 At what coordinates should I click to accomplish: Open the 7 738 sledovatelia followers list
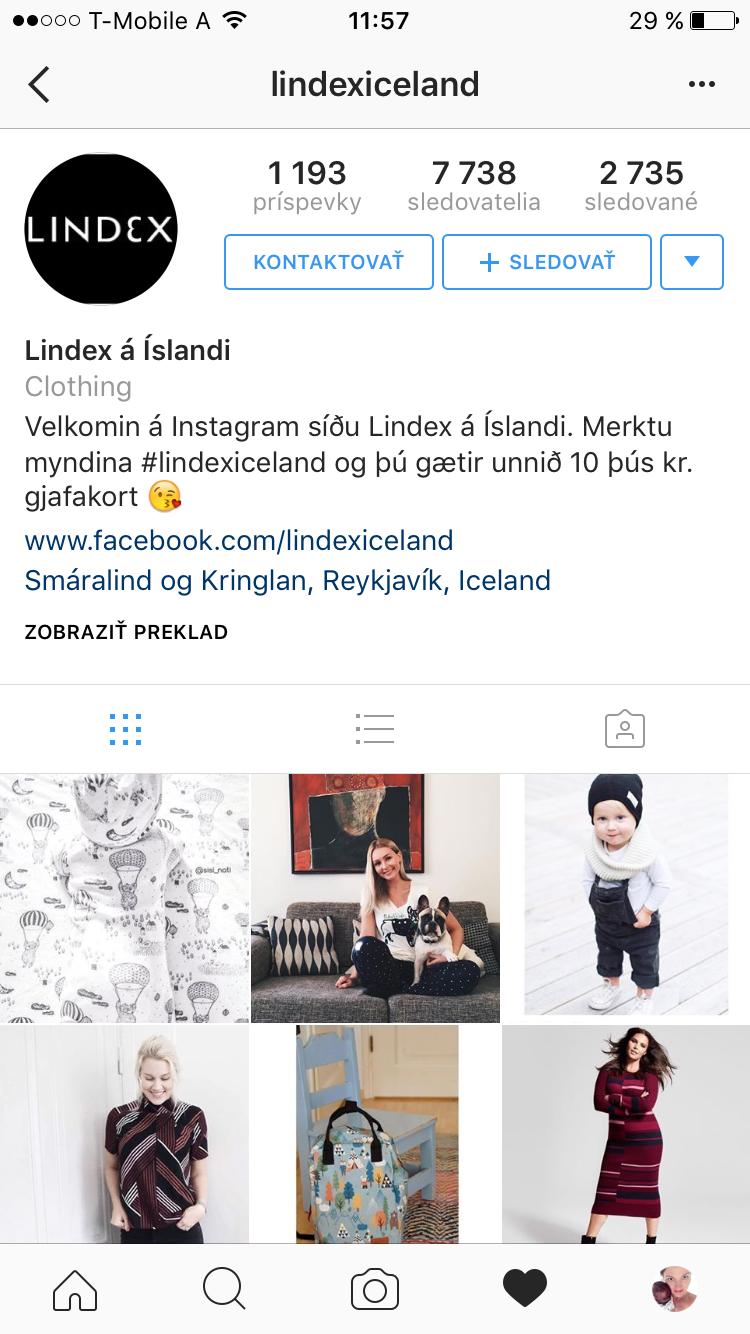click(x=474, y=186)
